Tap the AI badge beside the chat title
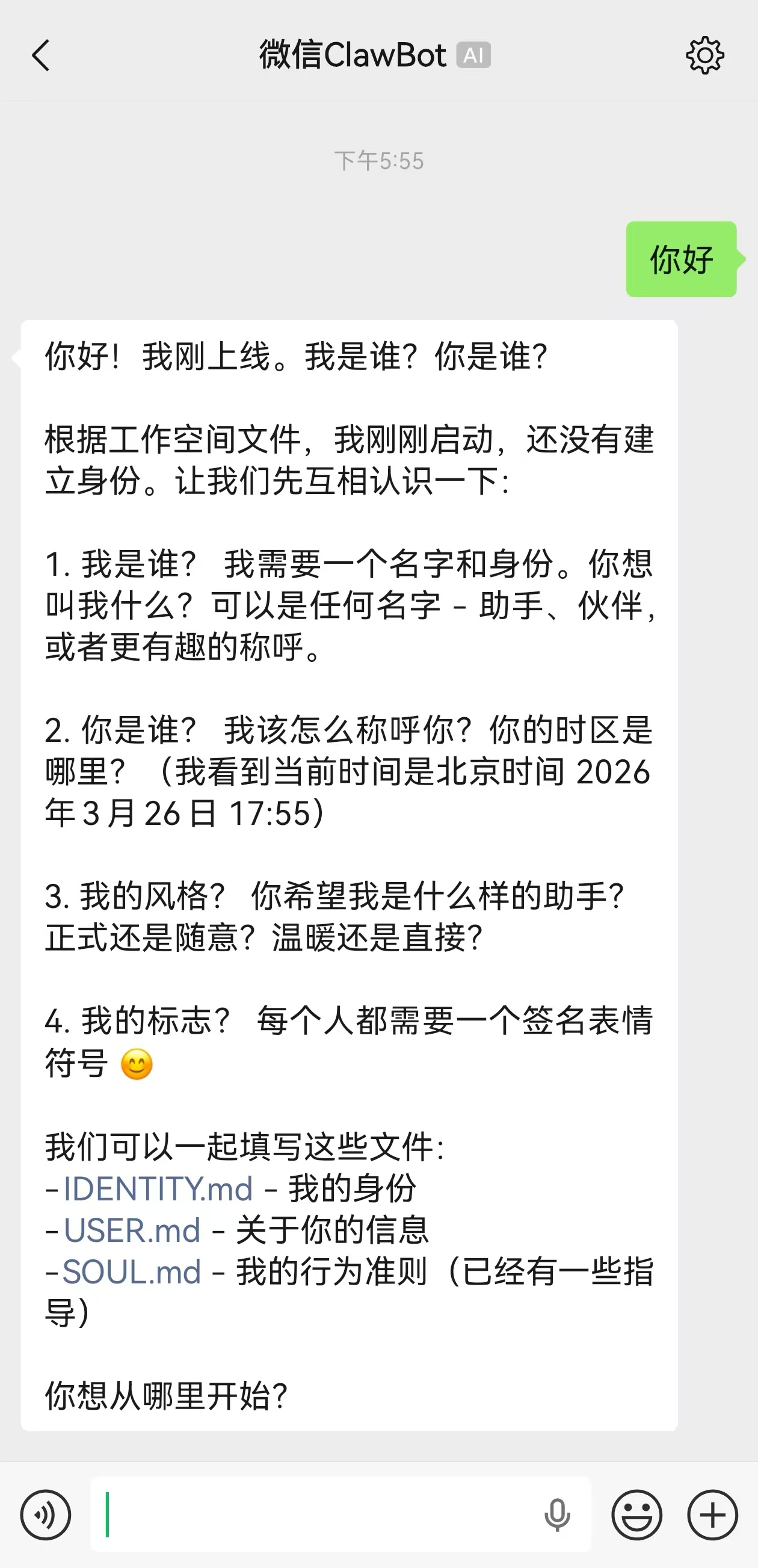The height and width of the screenshot is (1568, 758). click(x=474, y=55)
